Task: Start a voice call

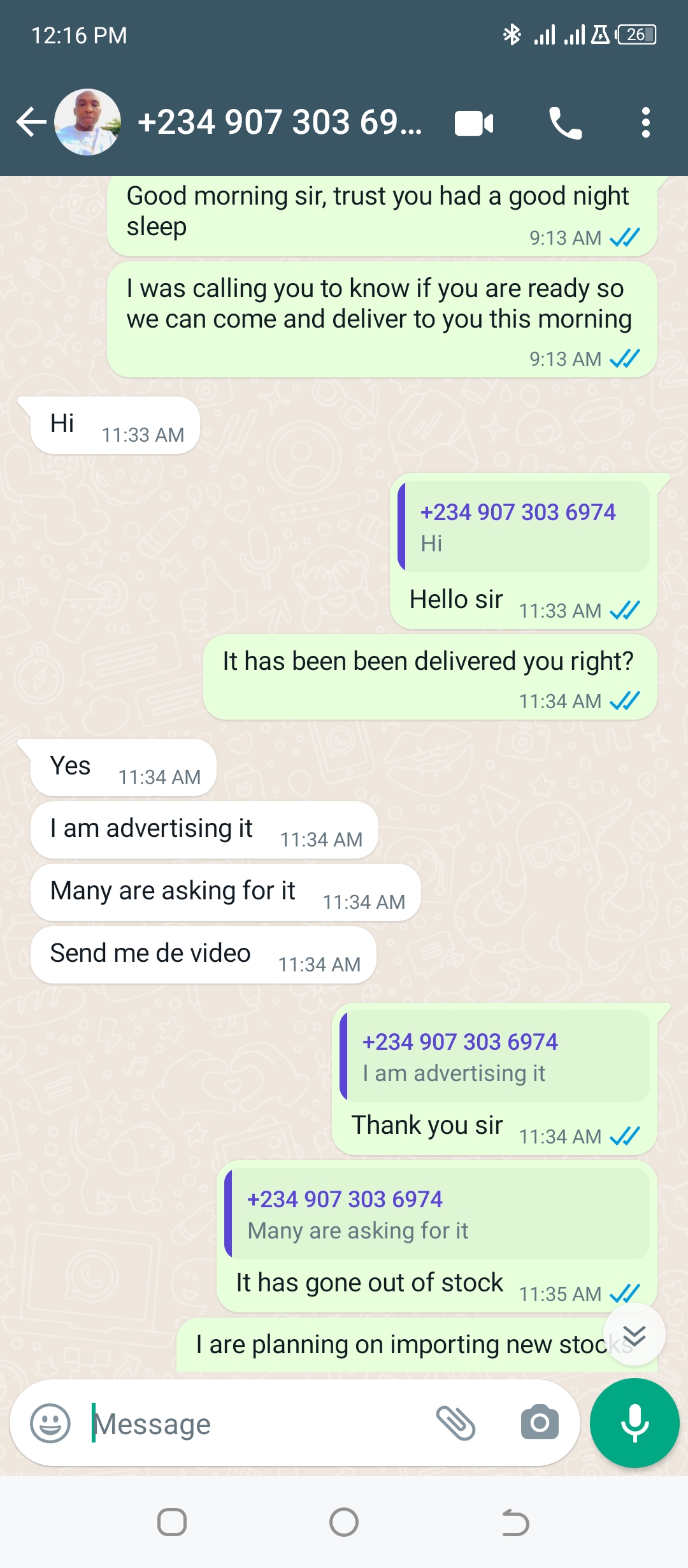Action: point(565,123)
